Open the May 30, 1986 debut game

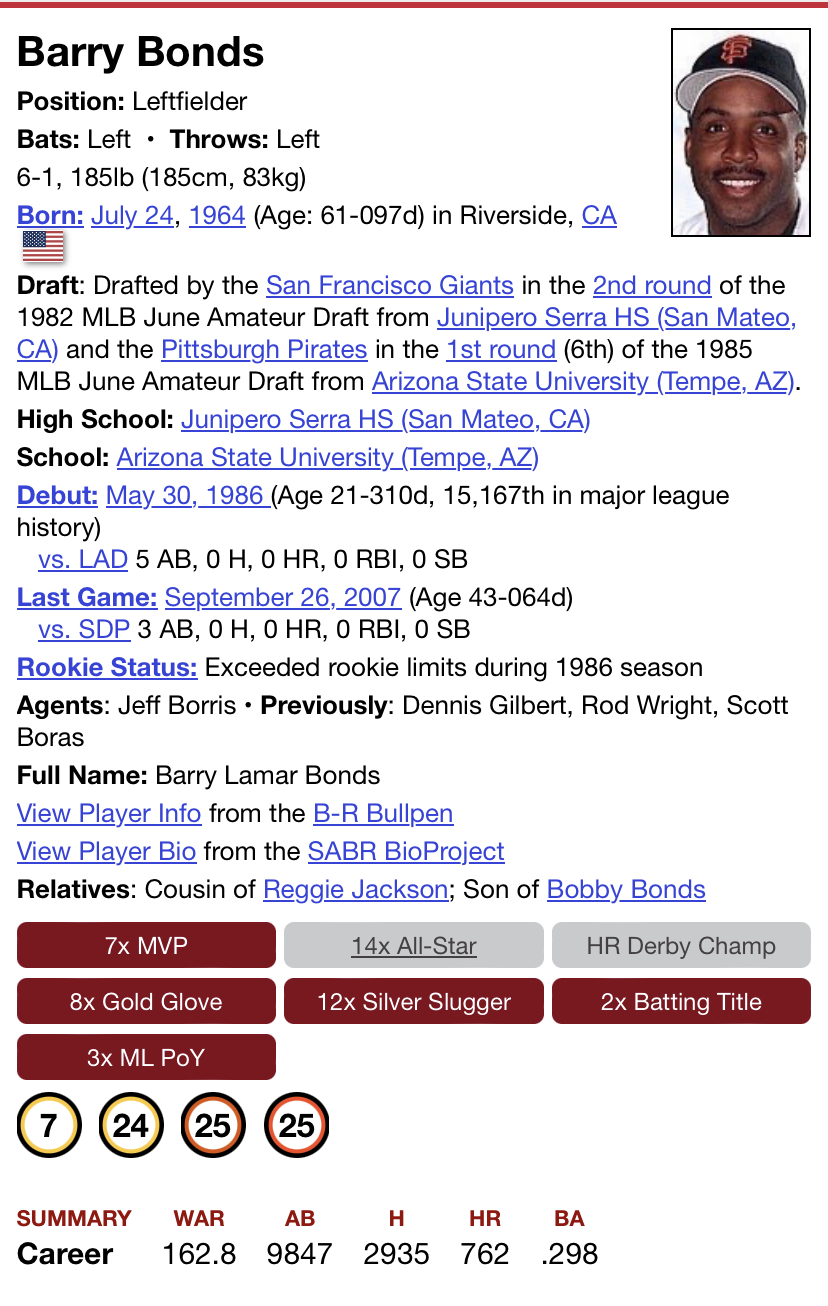click(187, 496)
